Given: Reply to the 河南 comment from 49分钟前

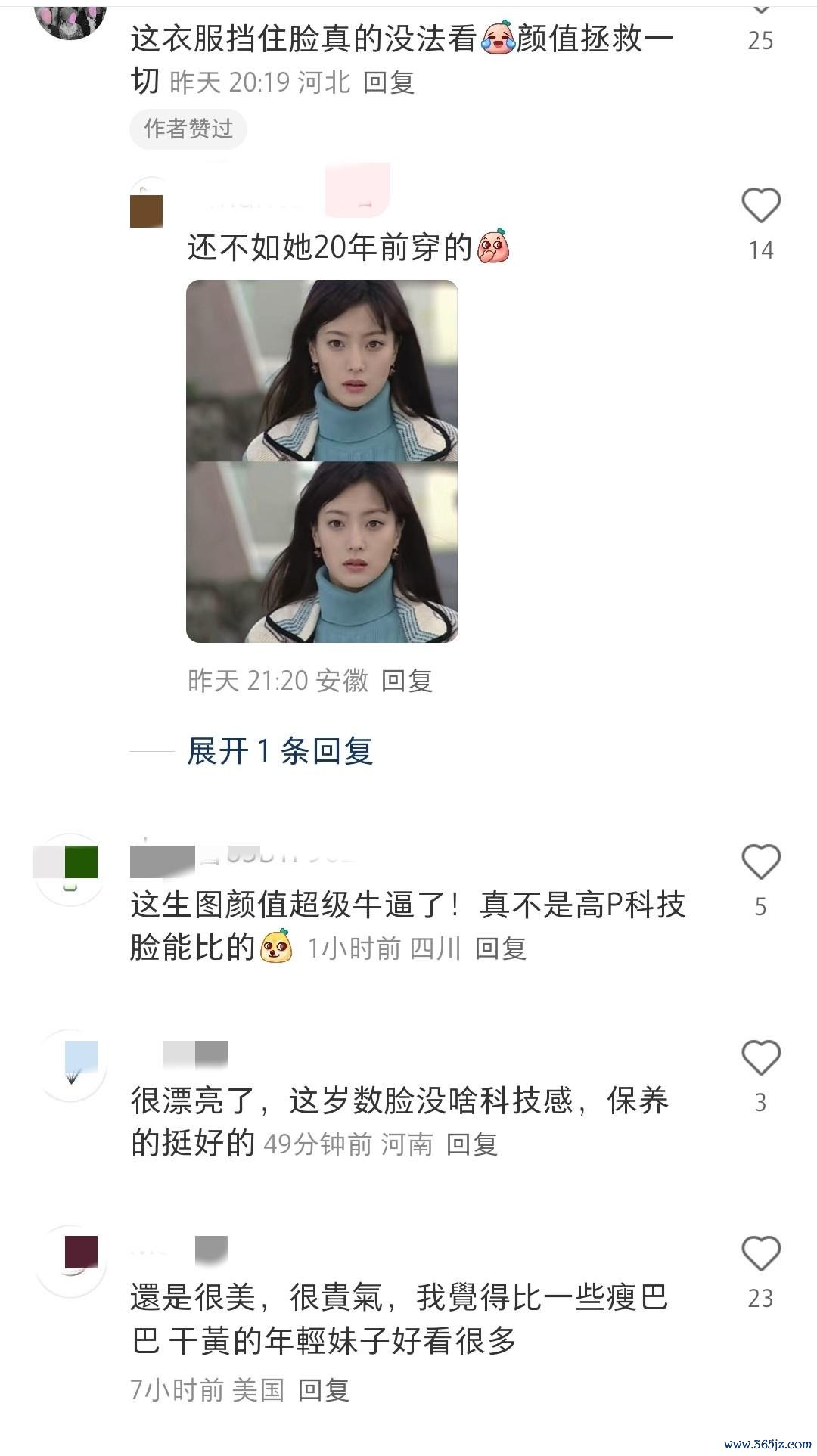Looking at the screenshot, I should [471, 1144].
